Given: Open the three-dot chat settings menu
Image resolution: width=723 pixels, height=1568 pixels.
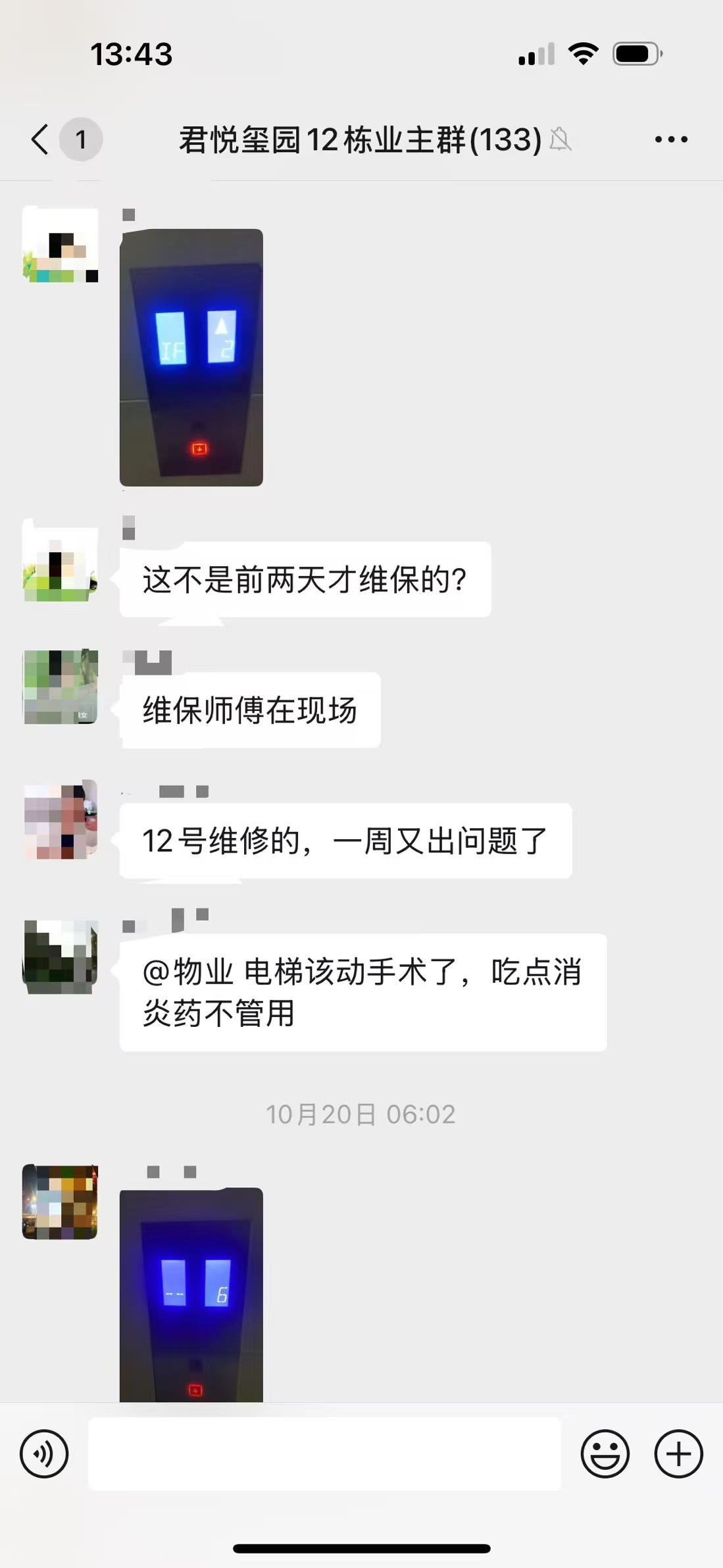Looking at the screenshot, I should [x=670, y=139].
